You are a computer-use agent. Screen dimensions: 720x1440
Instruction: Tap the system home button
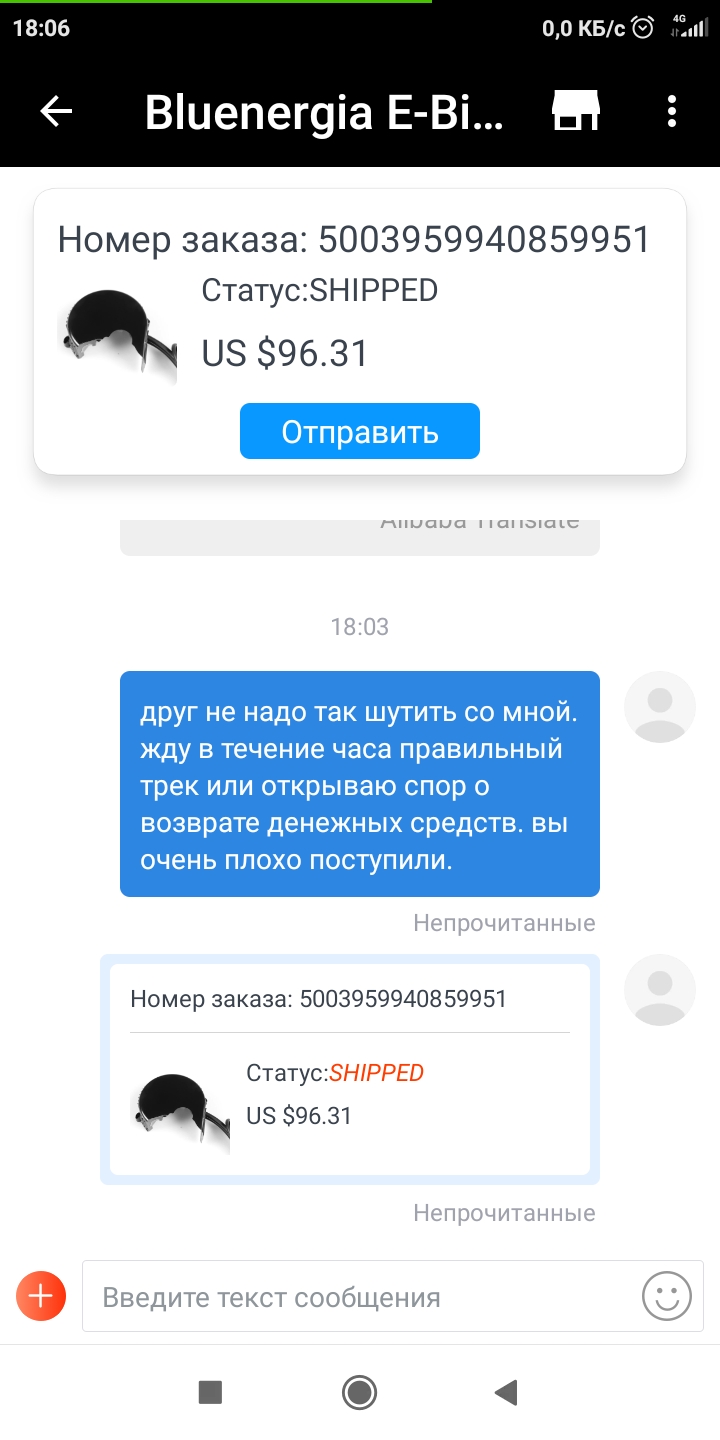[x=359, y=1391]
